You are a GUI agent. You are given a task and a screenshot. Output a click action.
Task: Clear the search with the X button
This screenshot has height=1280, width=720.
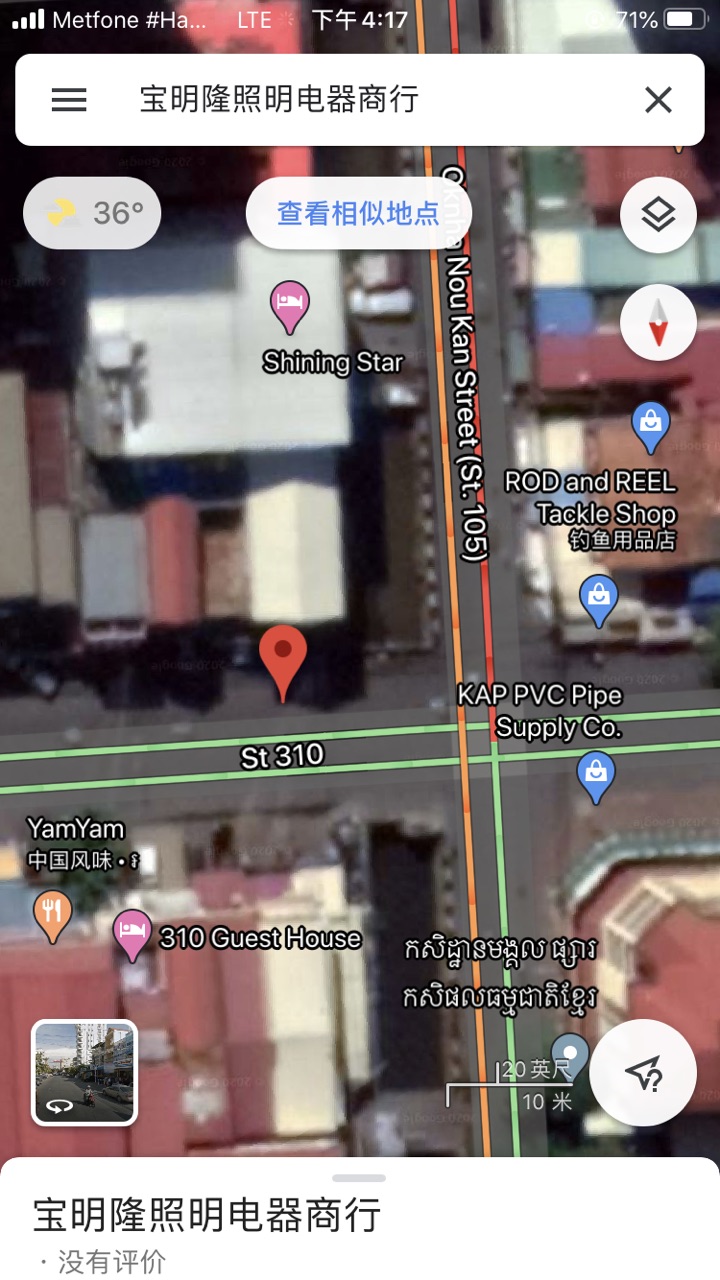658,100
